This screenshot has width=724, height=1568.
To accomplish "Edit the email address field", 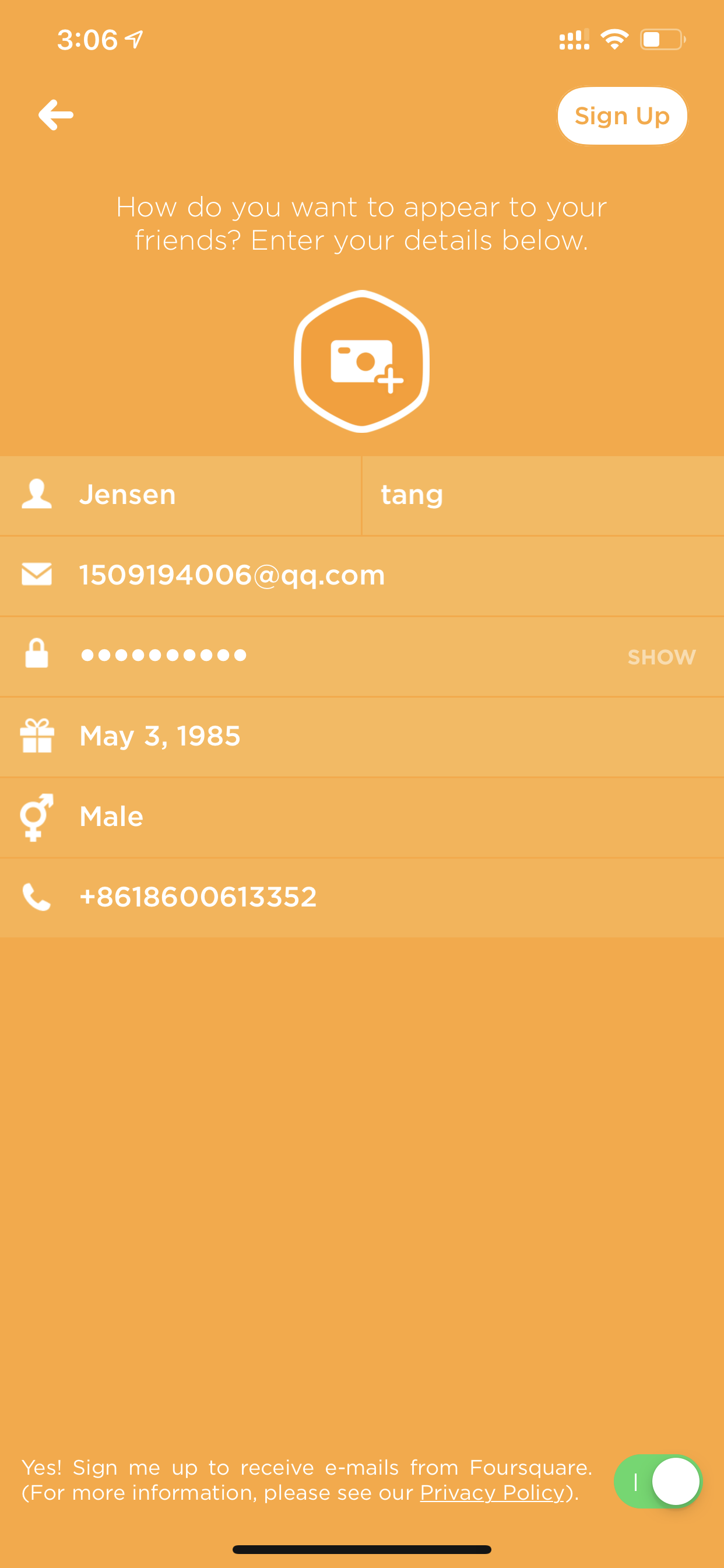I will (x=362, y=576).
